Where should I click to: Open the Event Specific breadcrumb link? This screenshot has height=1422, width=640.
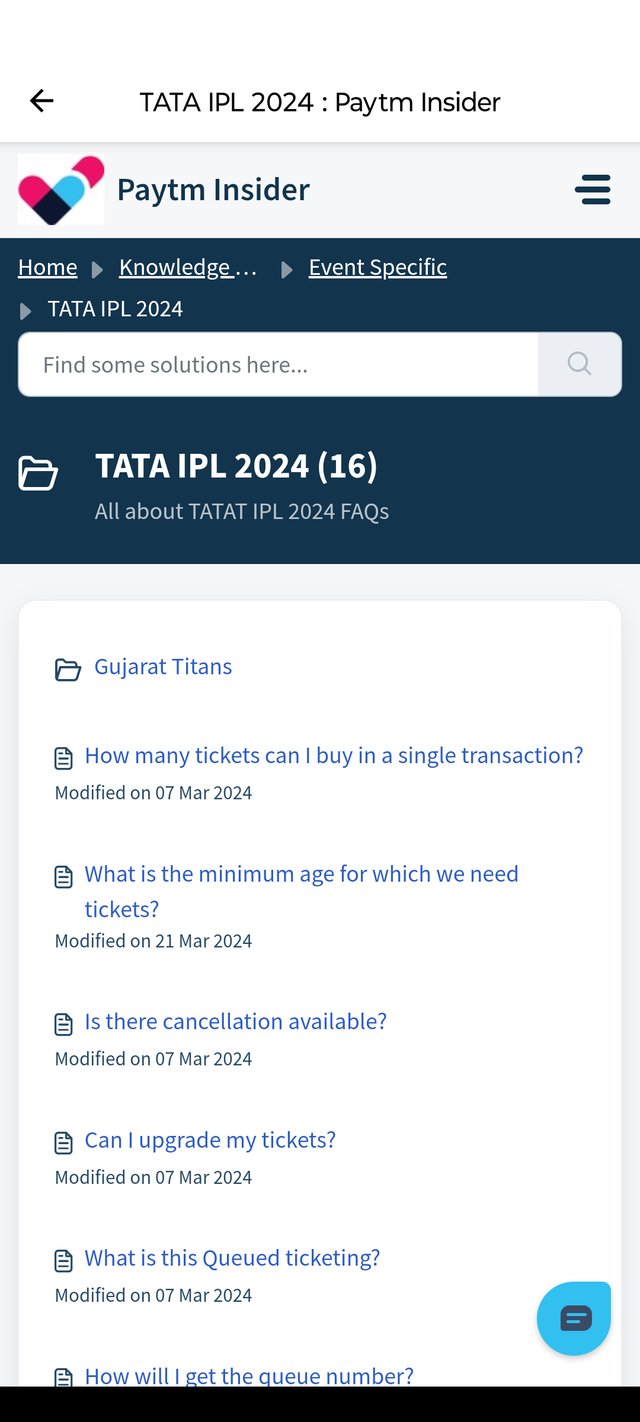pyautogui.click(x=378, y=267)
